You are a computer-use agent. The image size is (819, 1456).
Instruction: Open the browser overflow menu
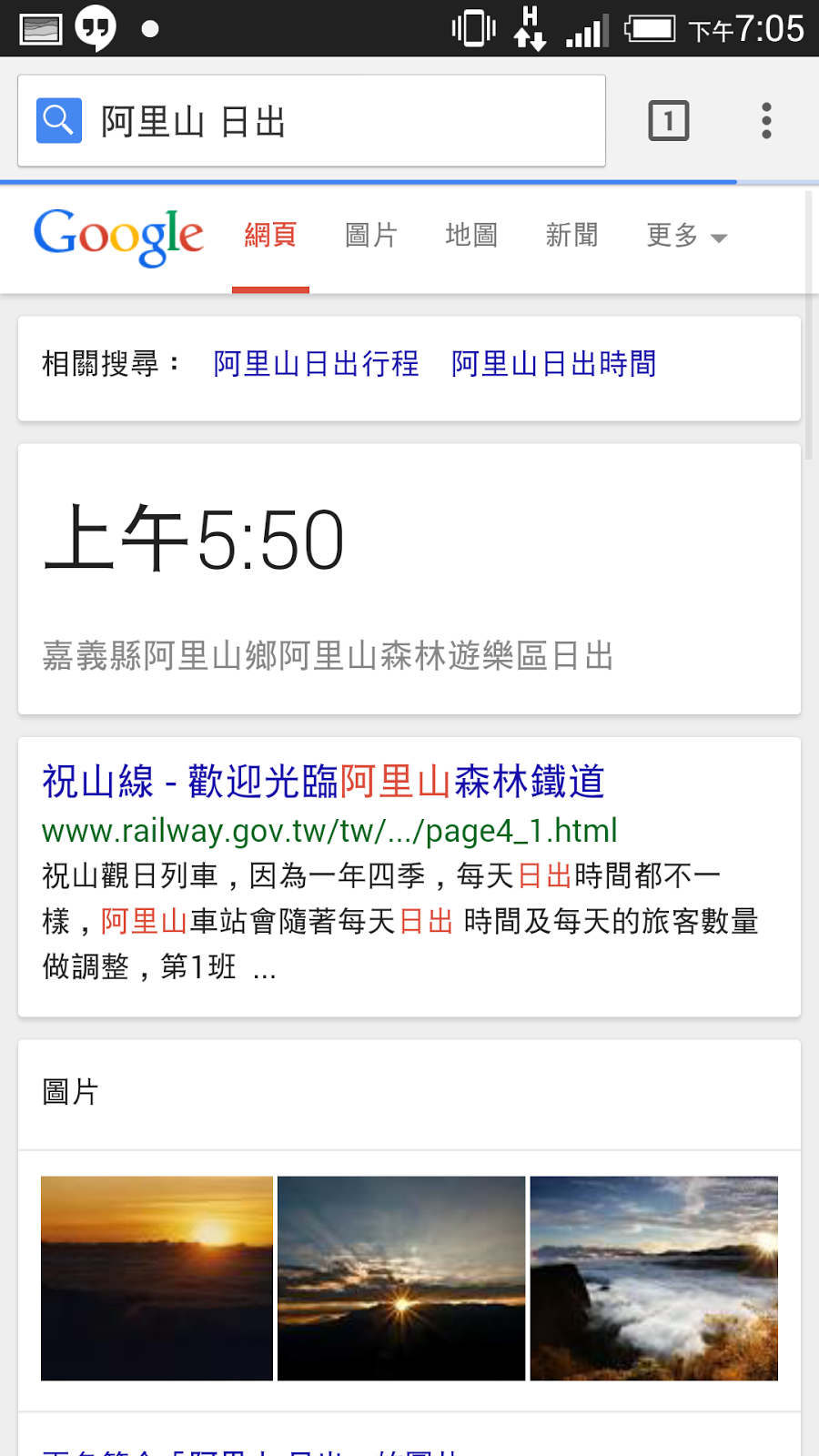[766, 121]
